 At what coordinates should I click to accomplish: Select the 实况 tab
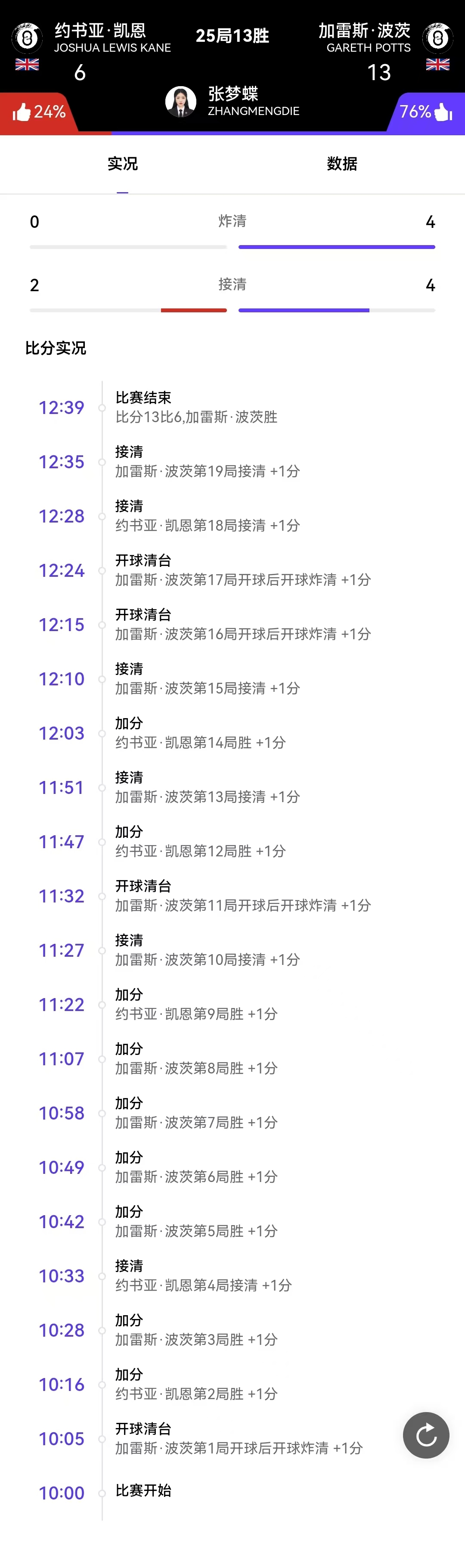[x=122, y=164]
